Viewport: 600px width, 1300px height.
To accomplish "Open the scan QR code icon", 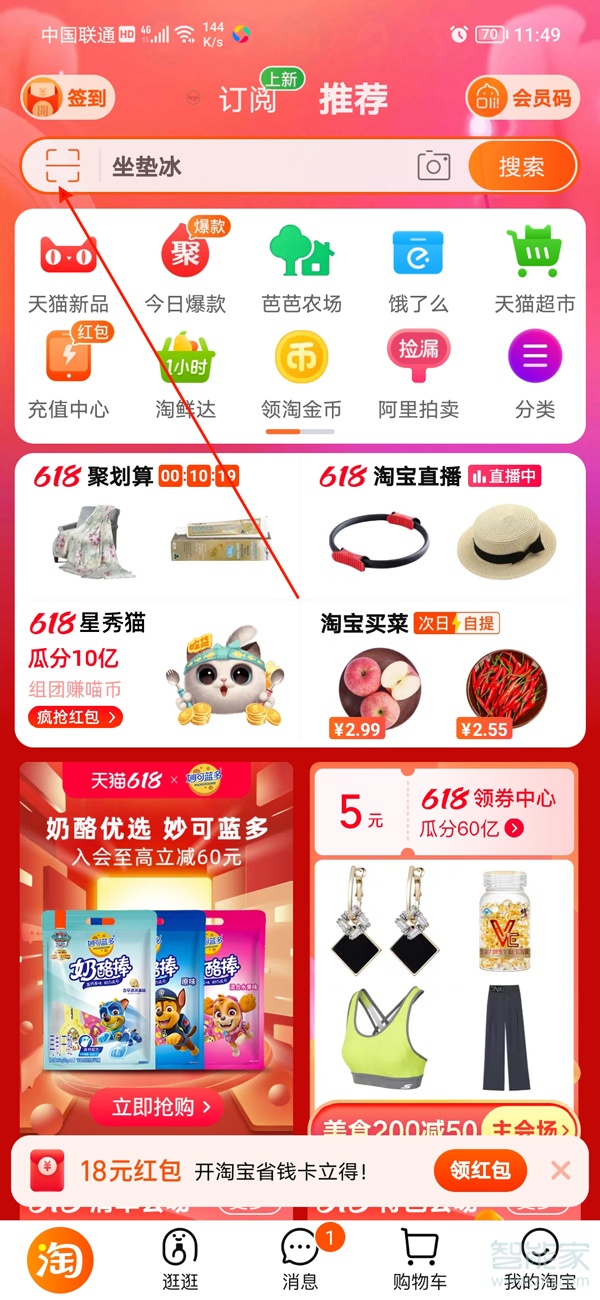I will tap(62, 165).
